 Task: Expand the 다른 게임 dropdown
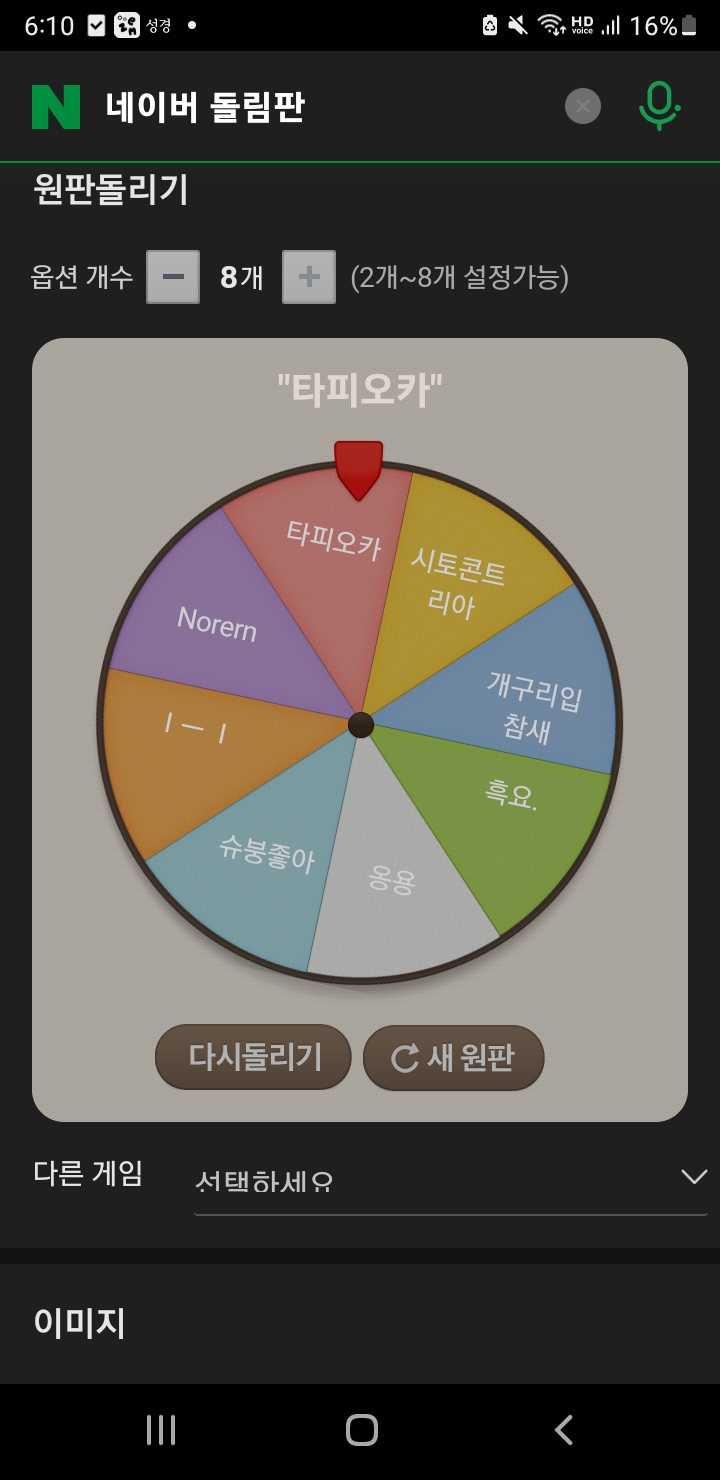tap(450, 1178)
